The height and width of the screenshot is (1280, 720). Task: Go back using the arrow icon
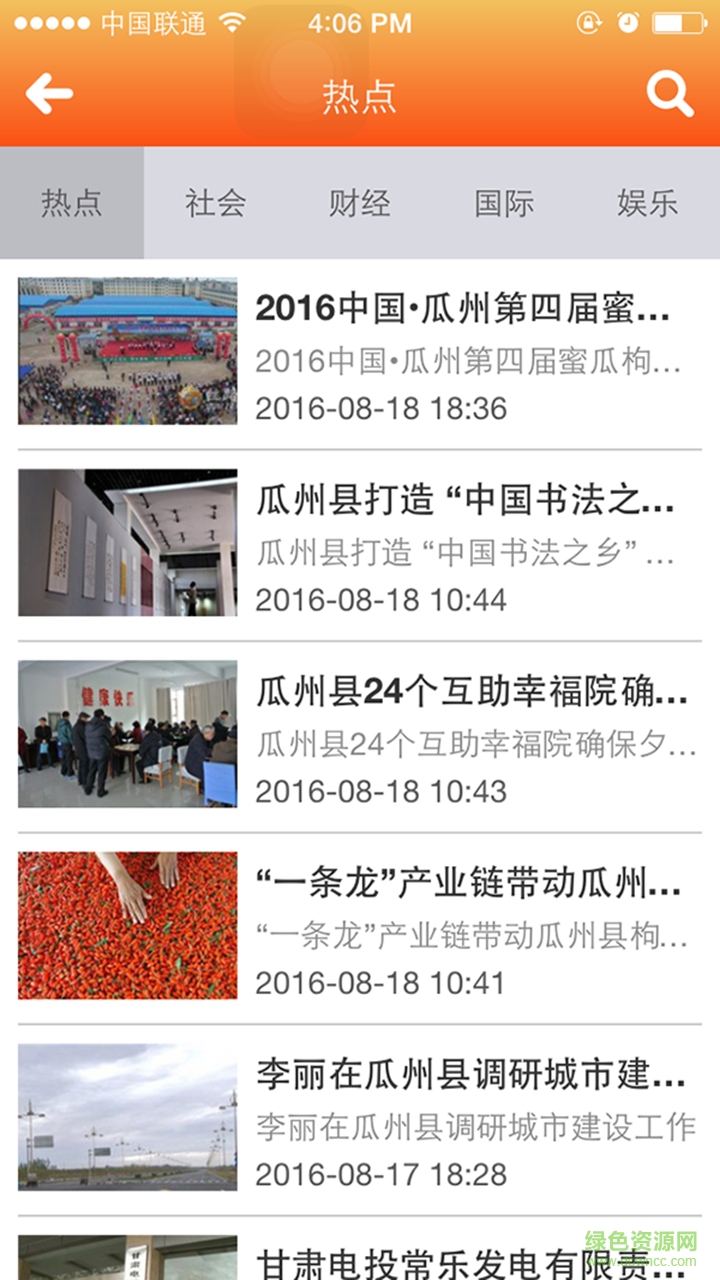[49, 95]
